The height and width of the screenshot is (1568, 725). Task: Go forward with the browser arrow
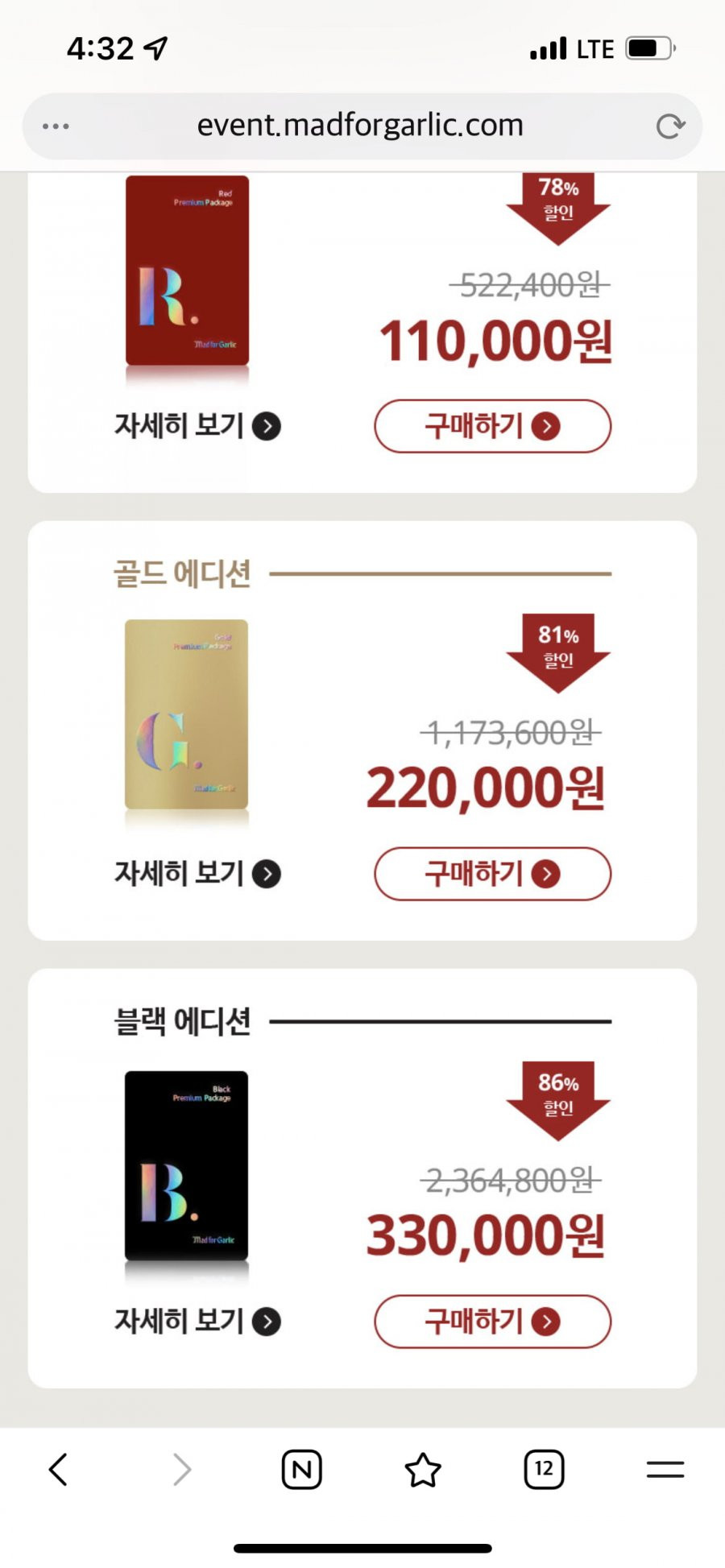click(x=182, y=1470)
